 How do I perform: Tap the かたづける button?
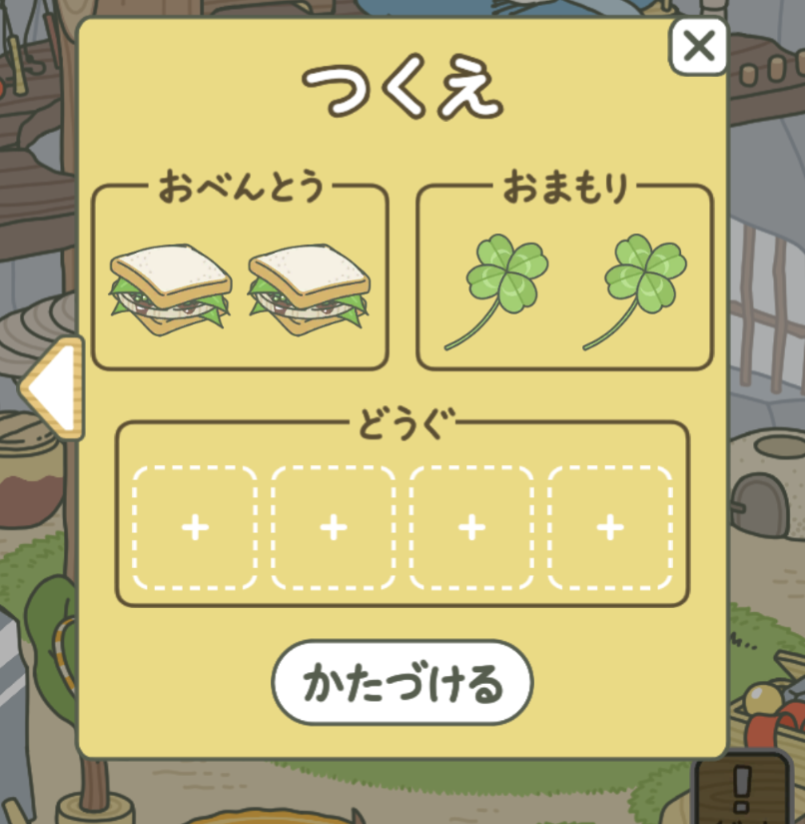402,683
